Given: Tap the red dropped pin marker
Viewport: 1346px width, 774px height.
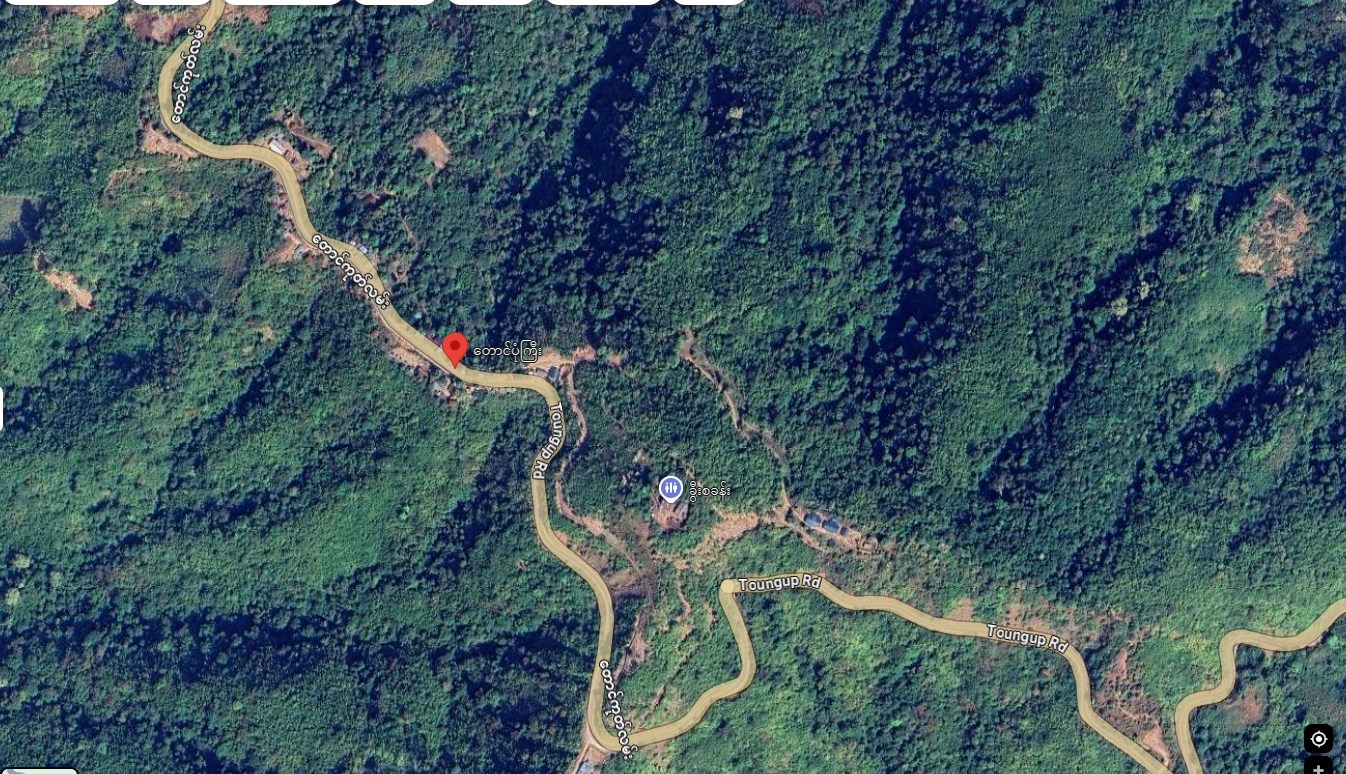Looking at the screenshot, I should 455,349.
